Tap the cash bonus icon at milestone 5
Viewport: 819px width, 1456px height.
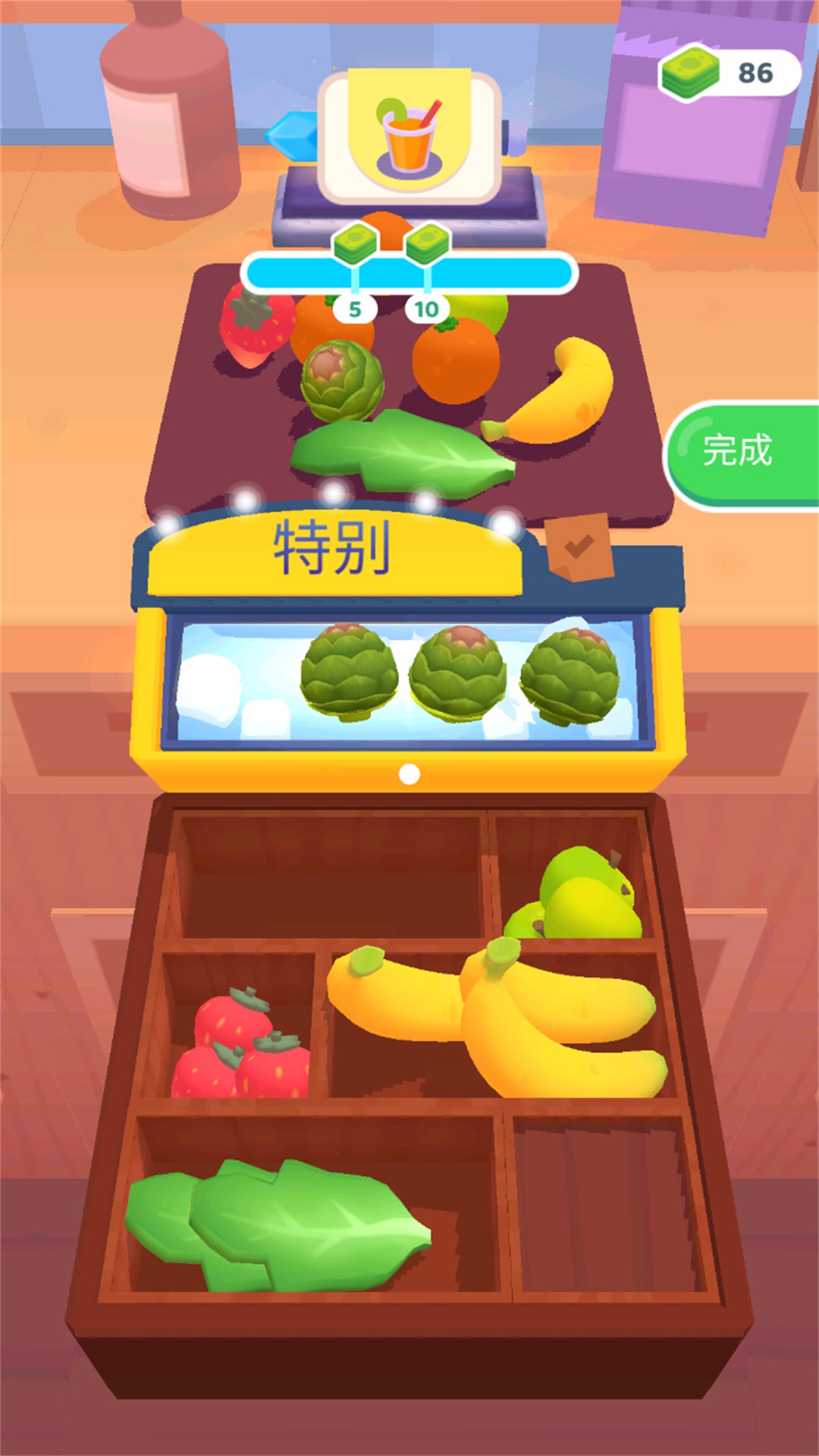click(x=355, y=243)
